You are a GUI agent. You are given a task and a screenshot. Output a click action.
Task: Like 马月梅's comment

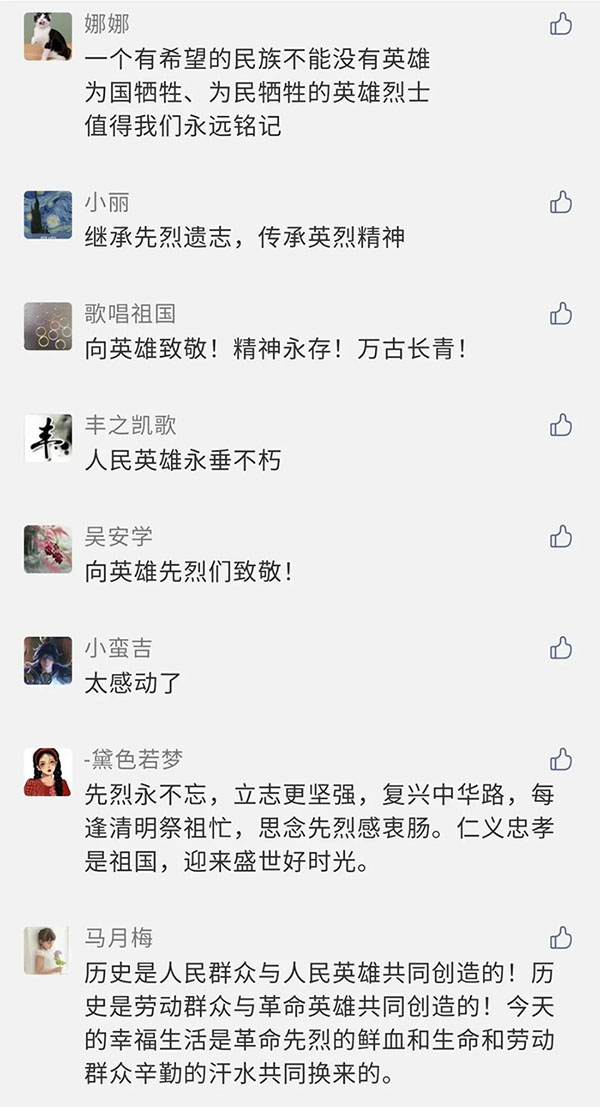coord(561,938)
